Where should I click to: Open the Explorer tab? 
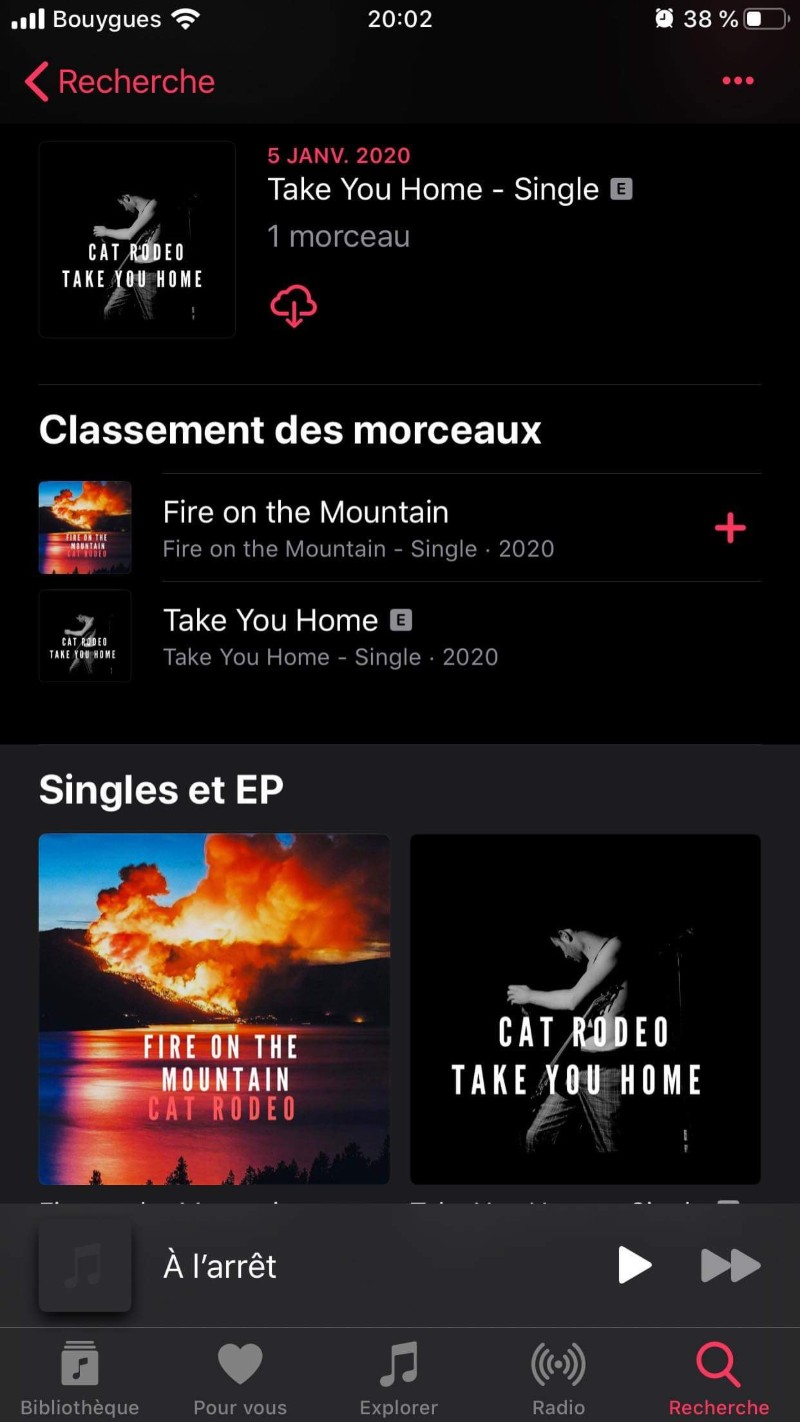[x=399, y=1378]
